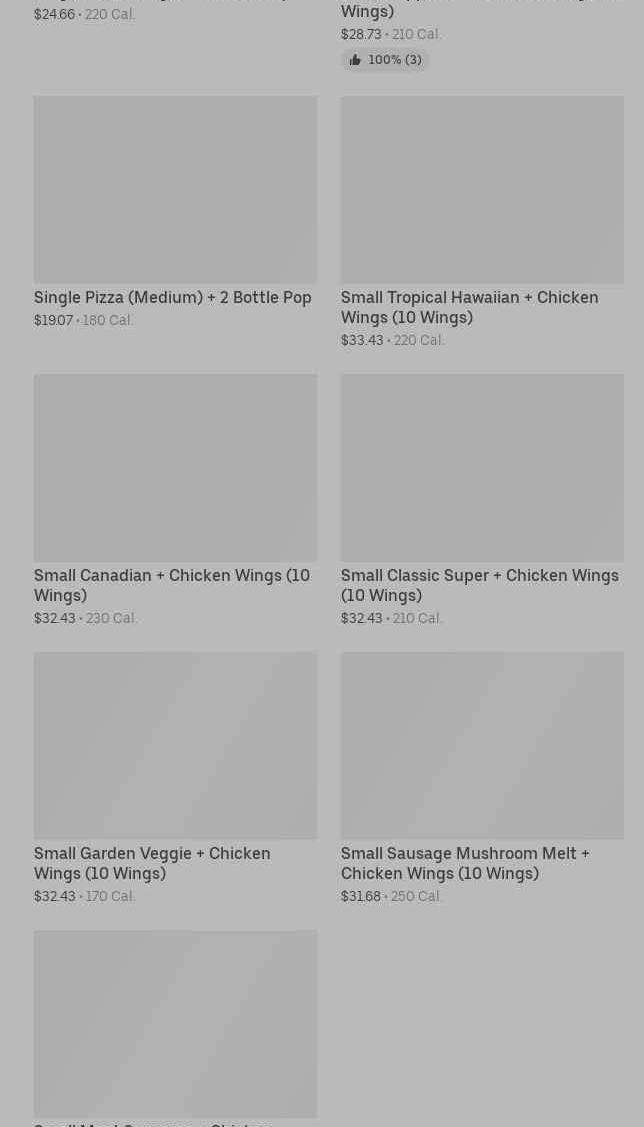Select Small Tropical Hawaiian + Chicken Wings item
Screen dimensions: 644x1127
[482, 222]
